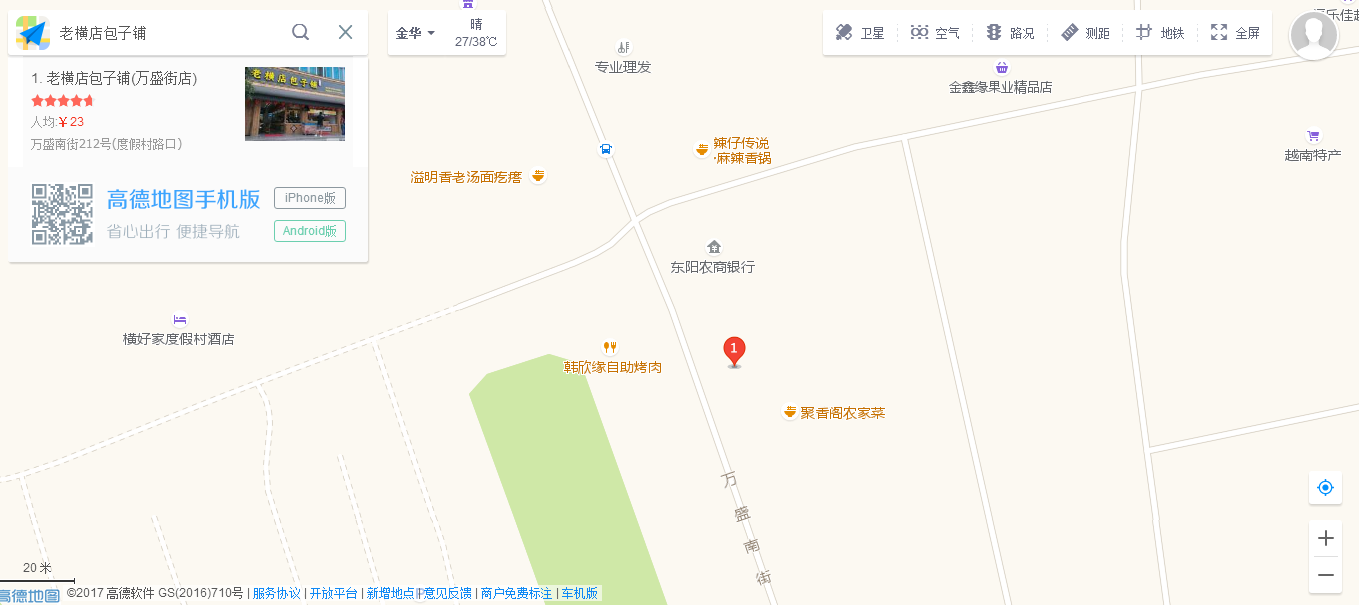Open the 地铁 subway map
This screenshot has width=1359, height=605.
coord(1160,33)
